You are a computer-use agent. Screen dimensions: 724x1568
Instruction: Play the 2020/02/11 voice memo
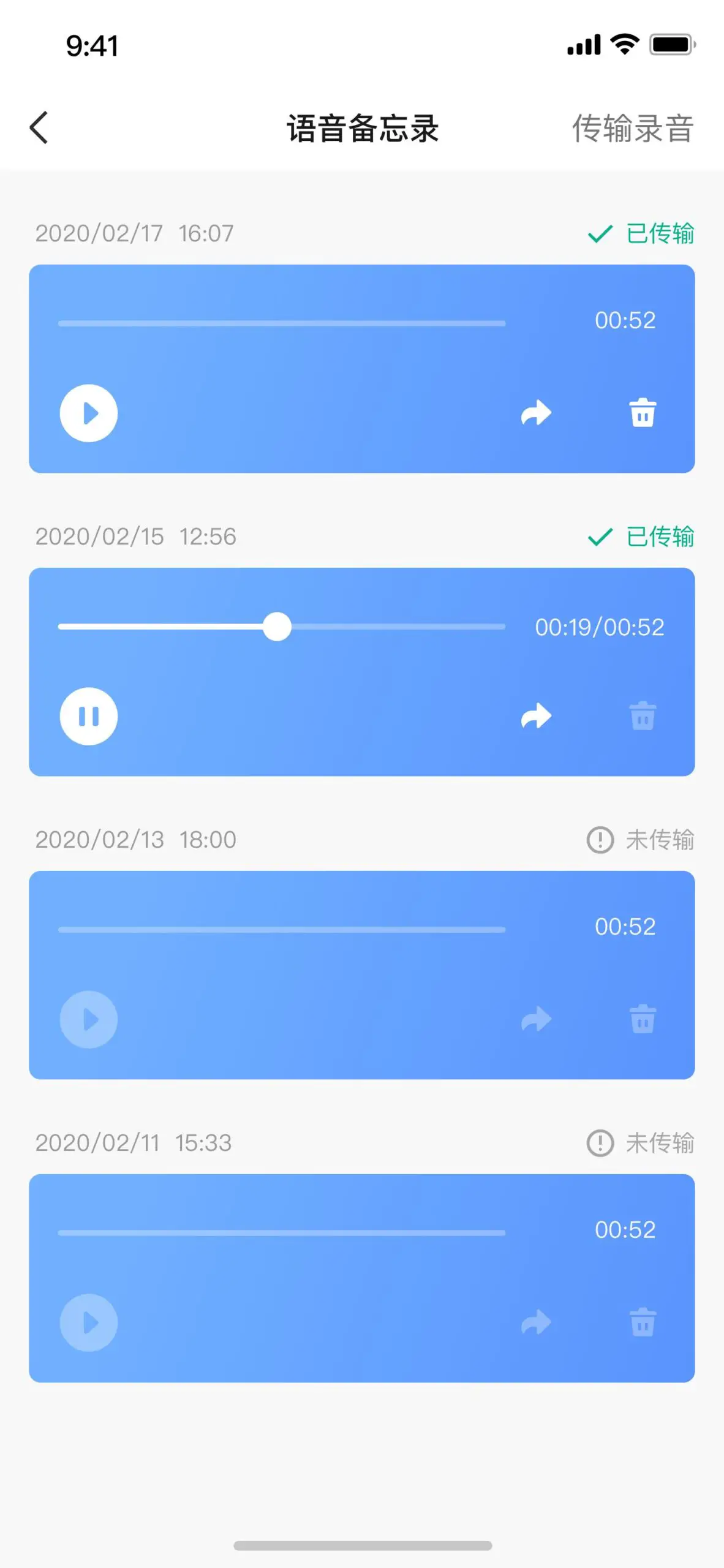88,1323
